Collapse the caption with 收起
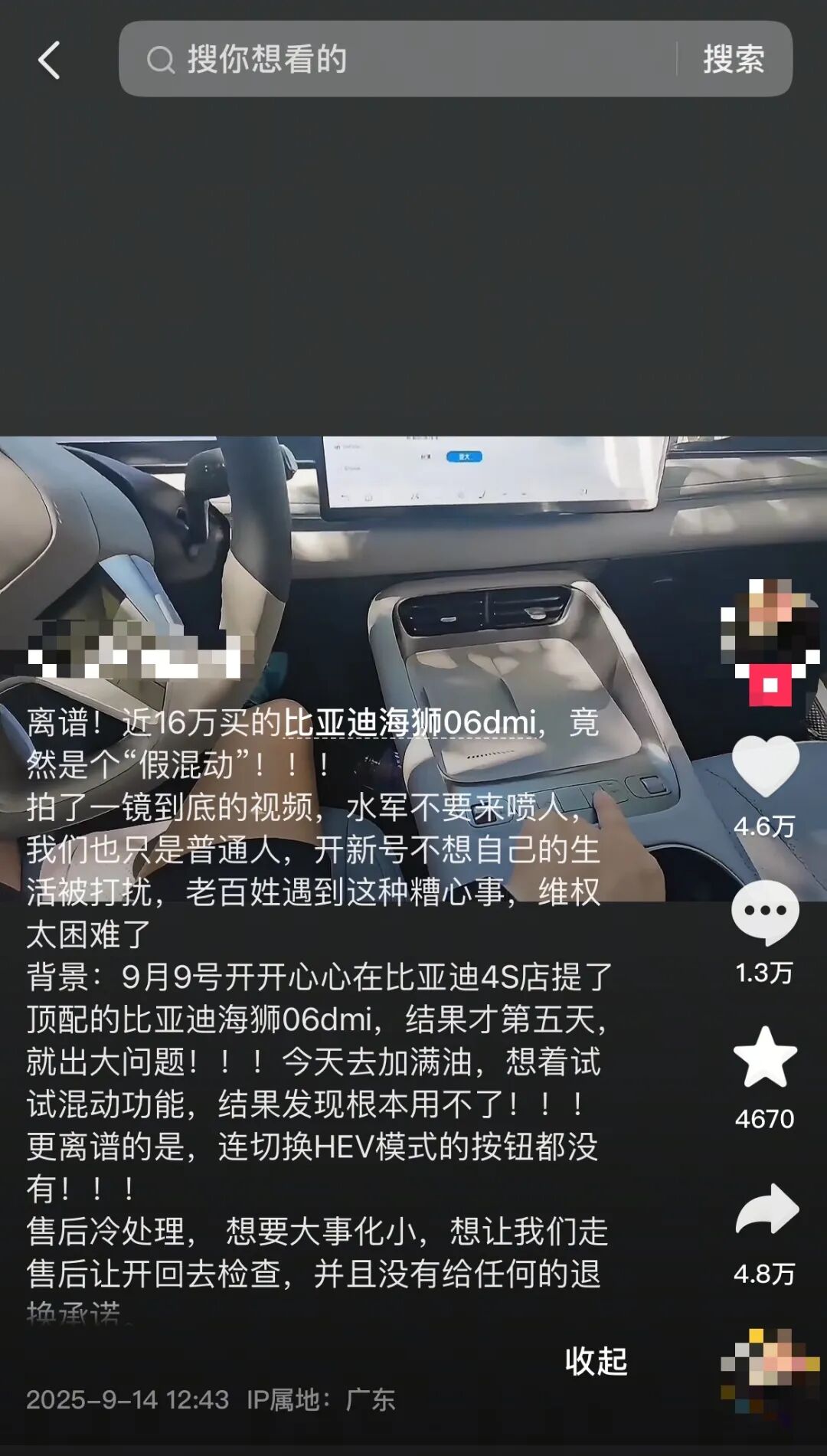827x1456 pixels. coord(596,1361)
